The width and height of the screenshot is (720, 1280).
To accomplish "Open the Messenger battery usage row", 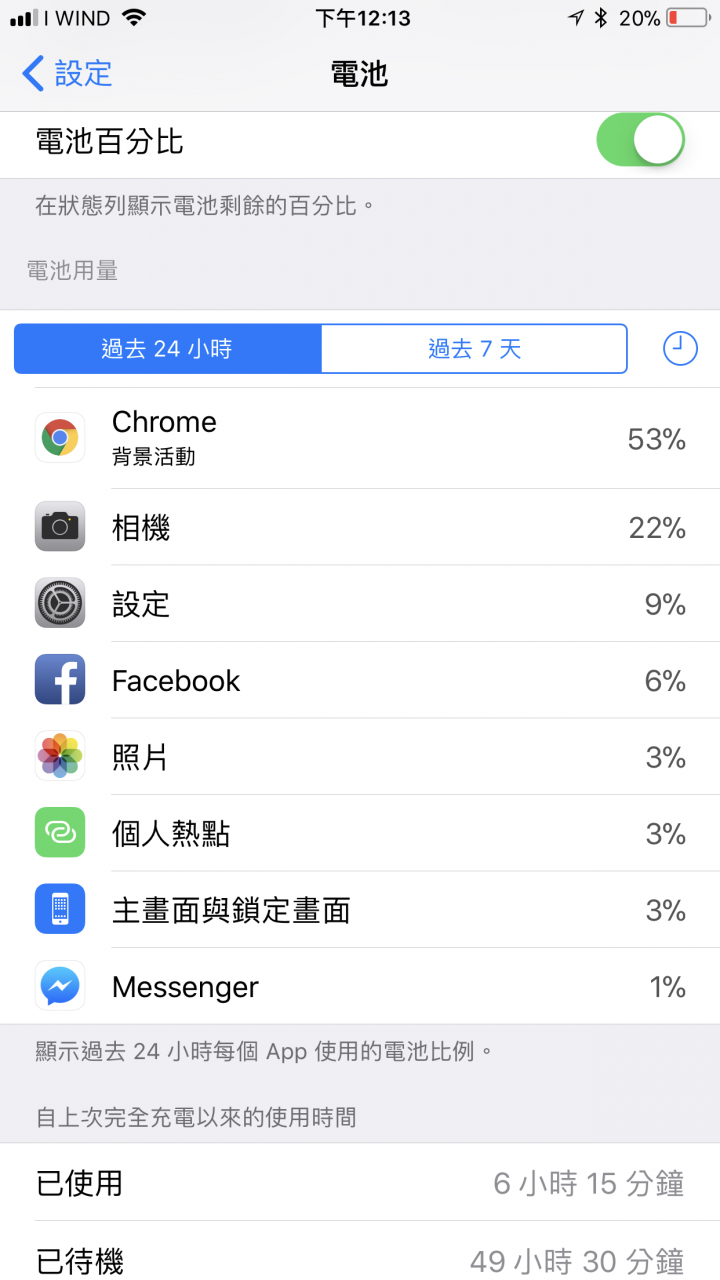I will (360, 987).
